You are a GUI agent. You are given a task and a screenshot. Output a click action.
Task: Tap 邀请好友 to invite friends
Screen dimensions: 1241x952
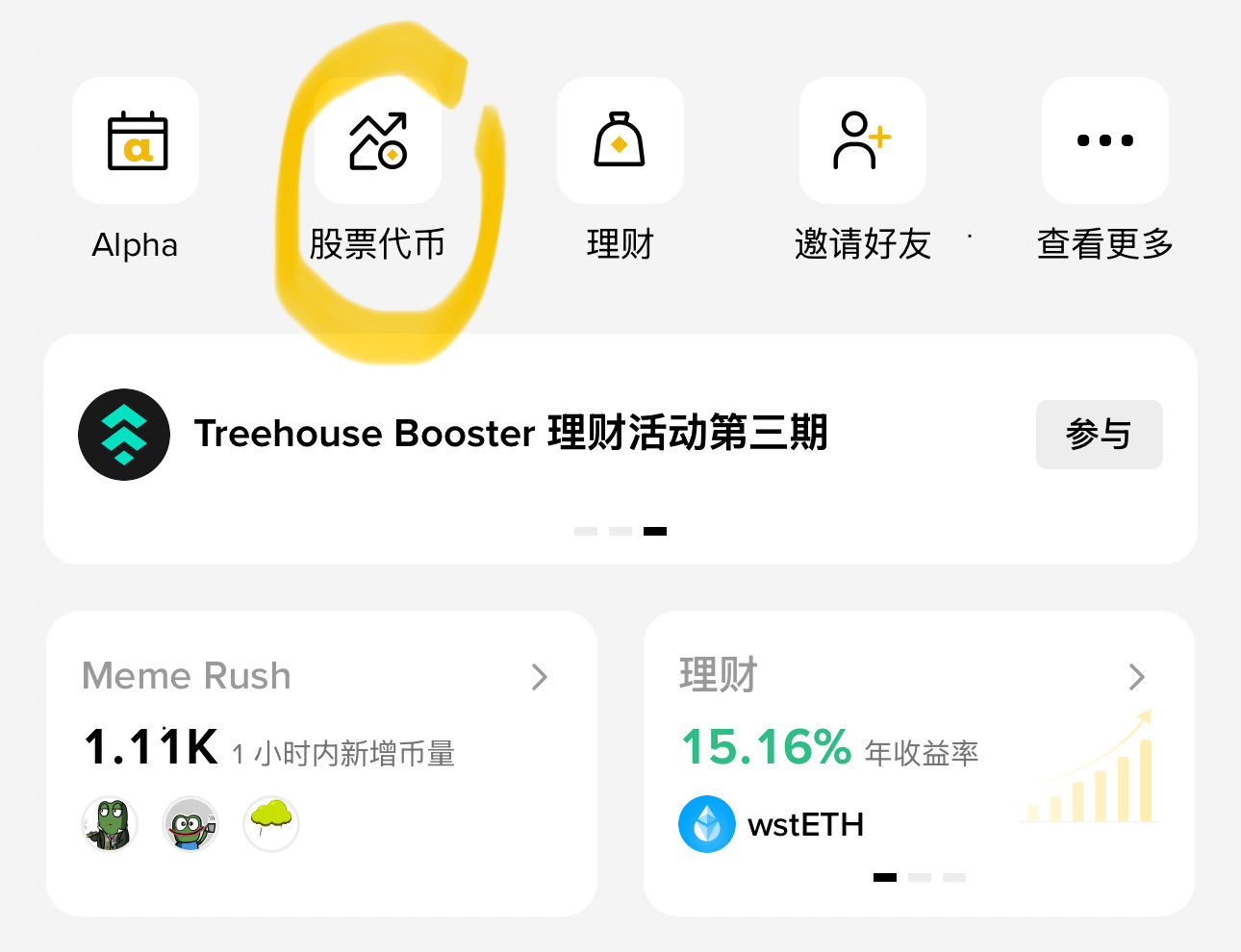[x=863, y=141]
